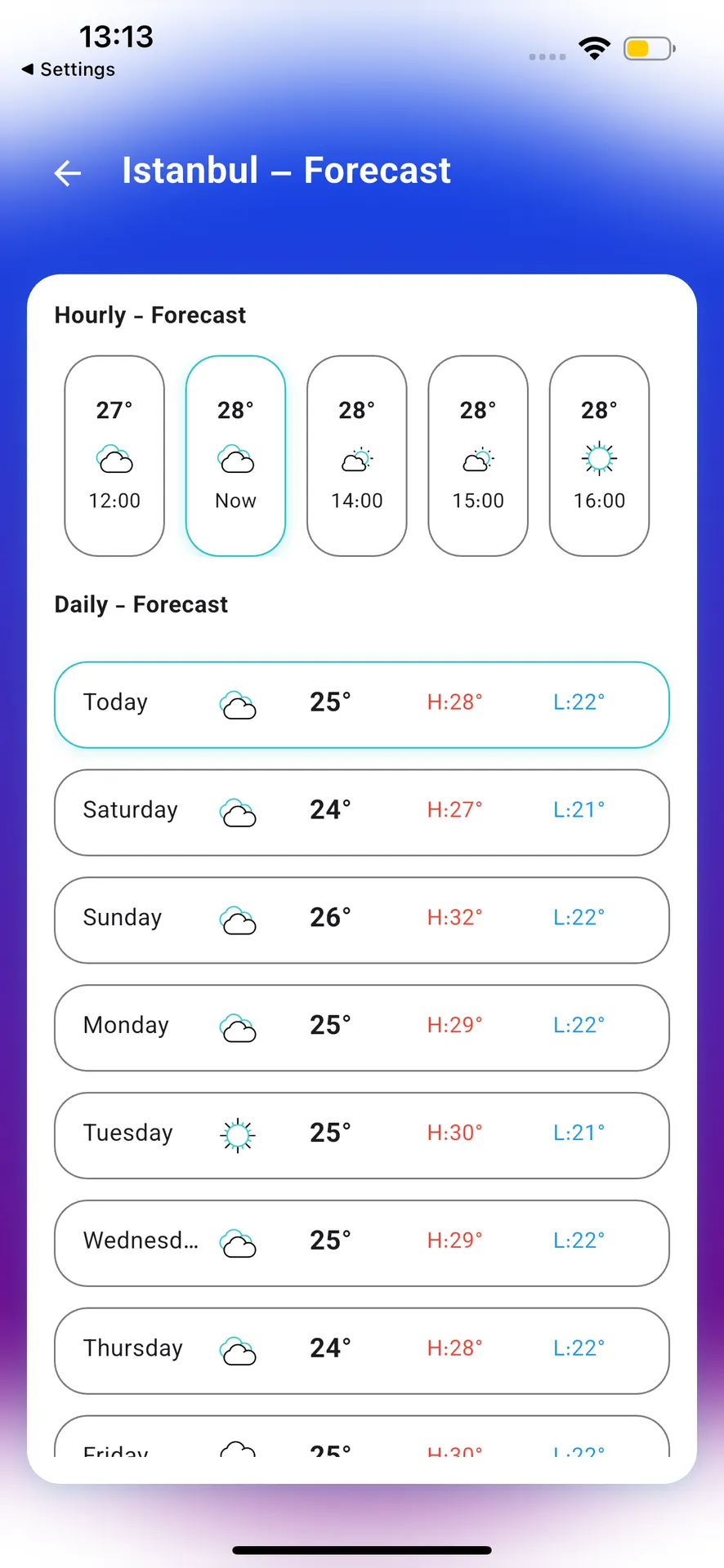Return to Settings via status bar link

(x=69, y=69)
